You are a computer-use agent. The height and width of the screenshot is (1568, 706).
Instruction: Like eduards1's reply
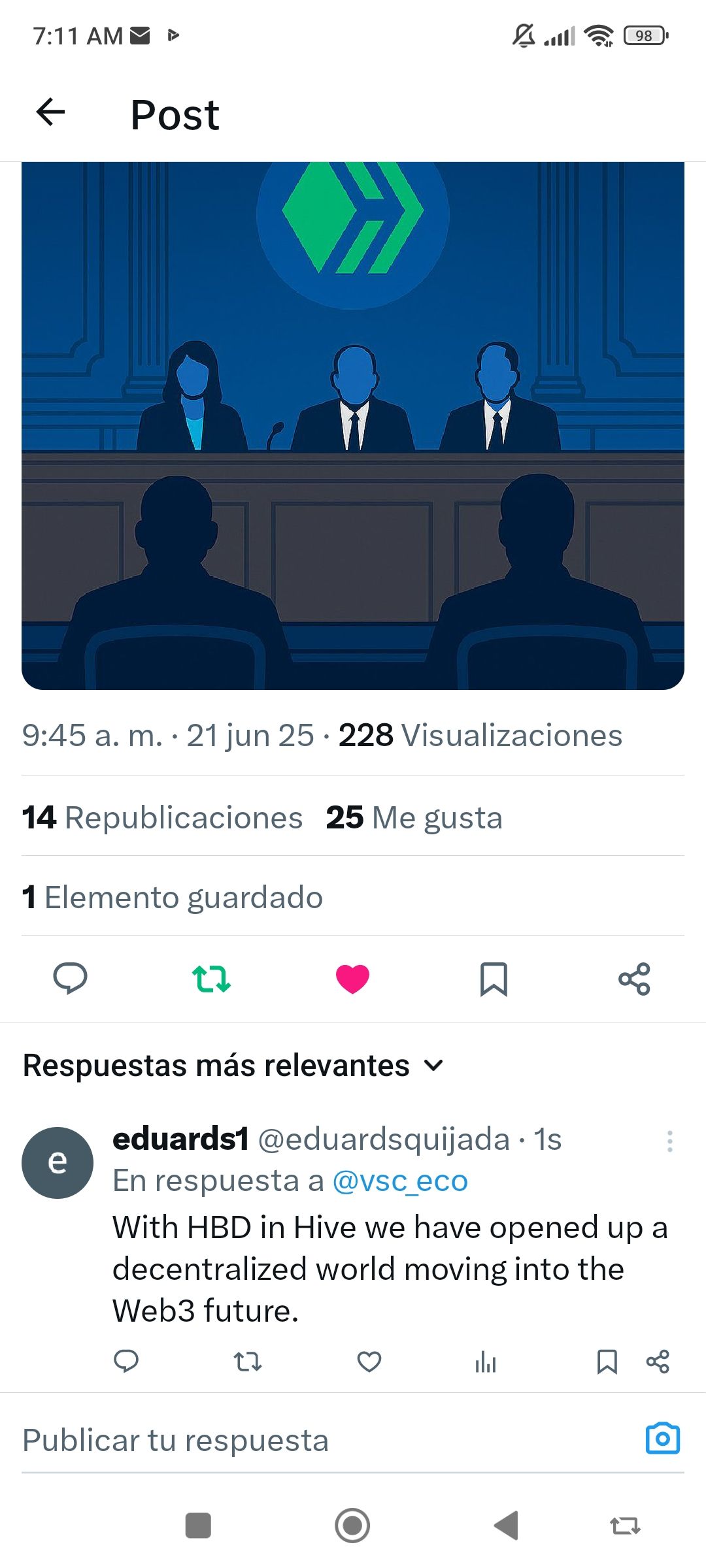tap(369, 1362)
